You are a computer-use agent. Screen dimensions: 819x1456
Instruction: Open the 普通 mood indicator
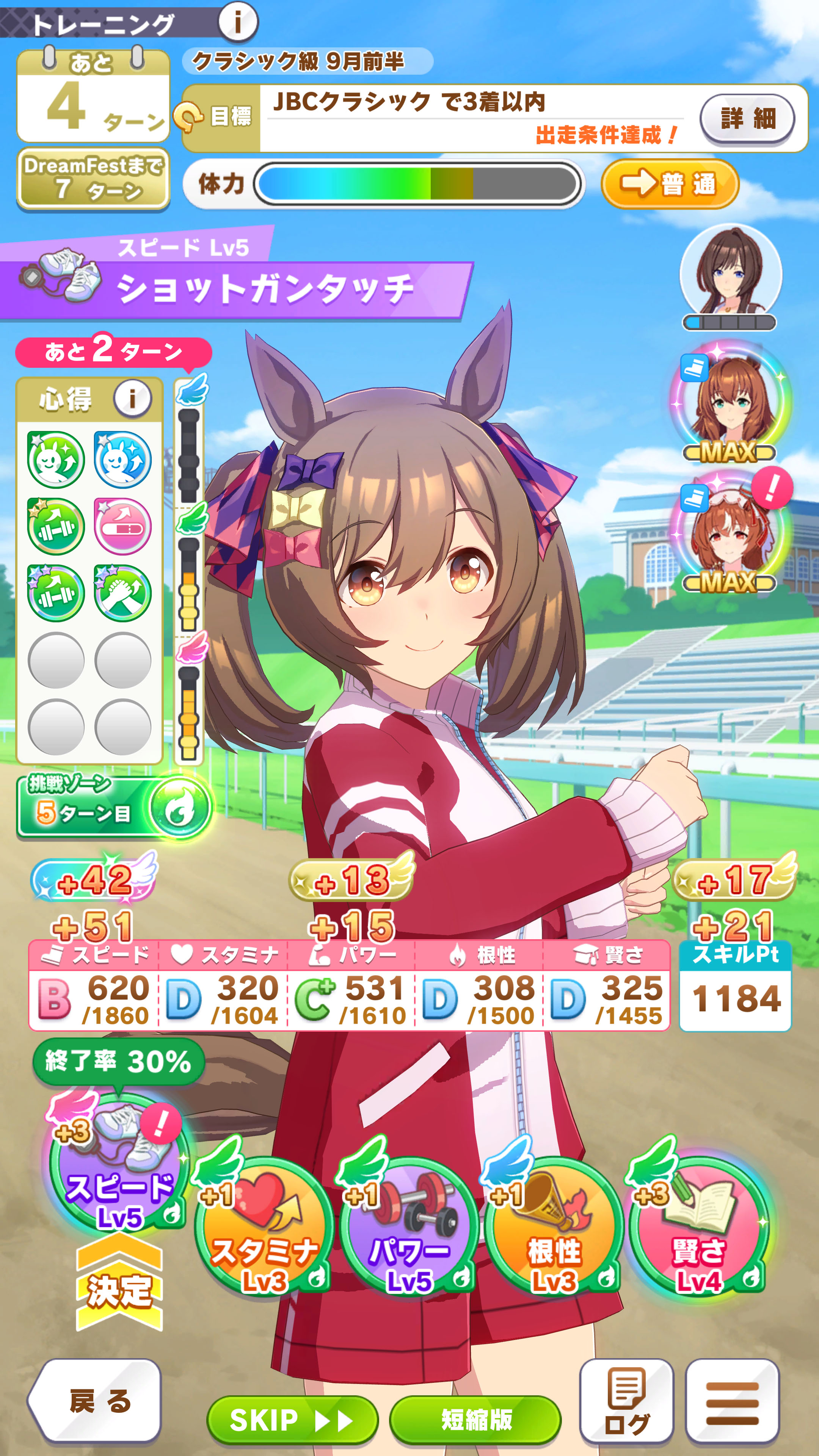point(669,184)
